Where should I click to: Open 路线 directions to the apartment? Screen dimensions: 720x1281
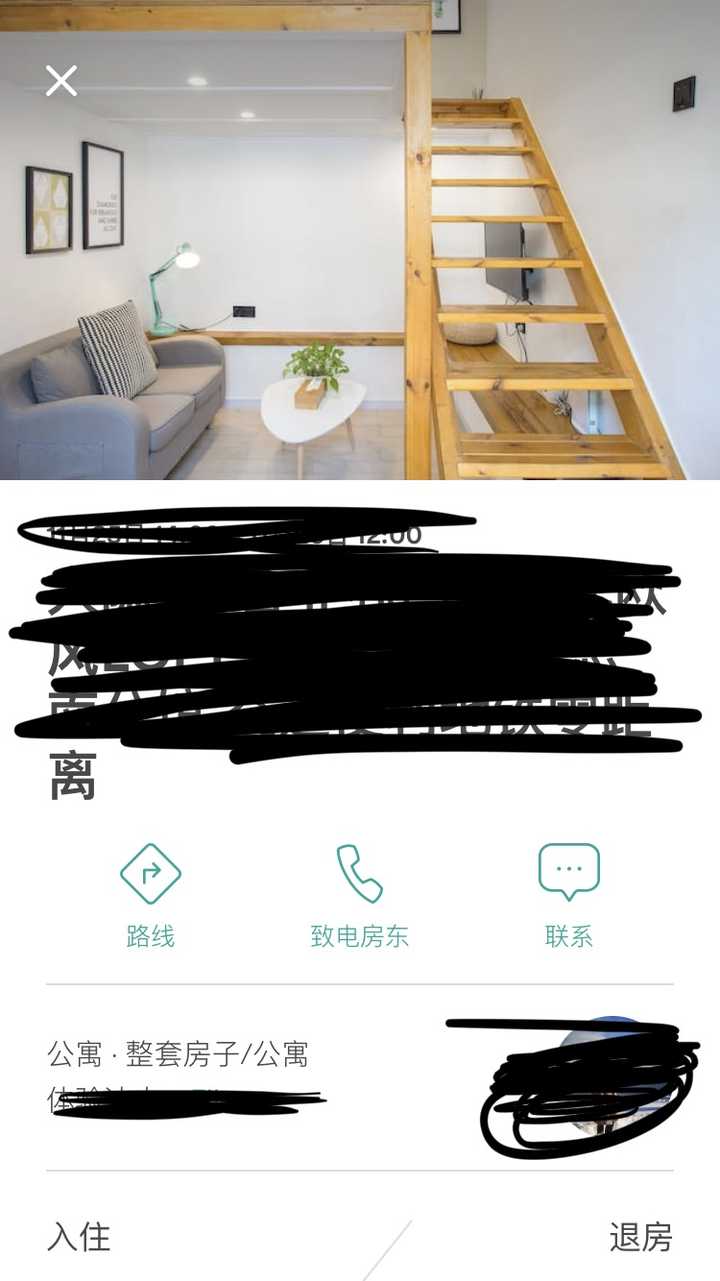click(x=150, y=895)
